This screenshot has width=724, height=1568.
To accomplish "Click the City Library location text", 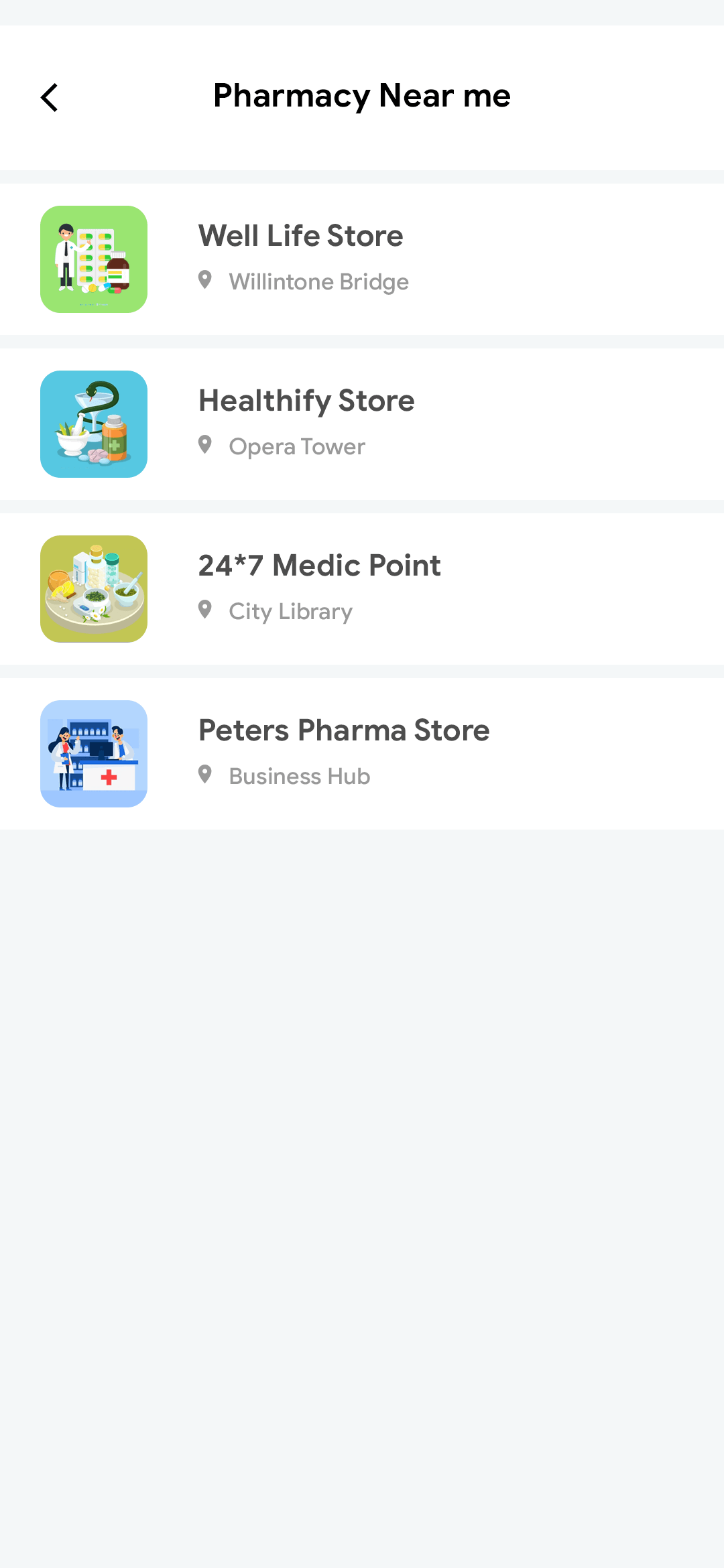I will [x=290, y=611].
